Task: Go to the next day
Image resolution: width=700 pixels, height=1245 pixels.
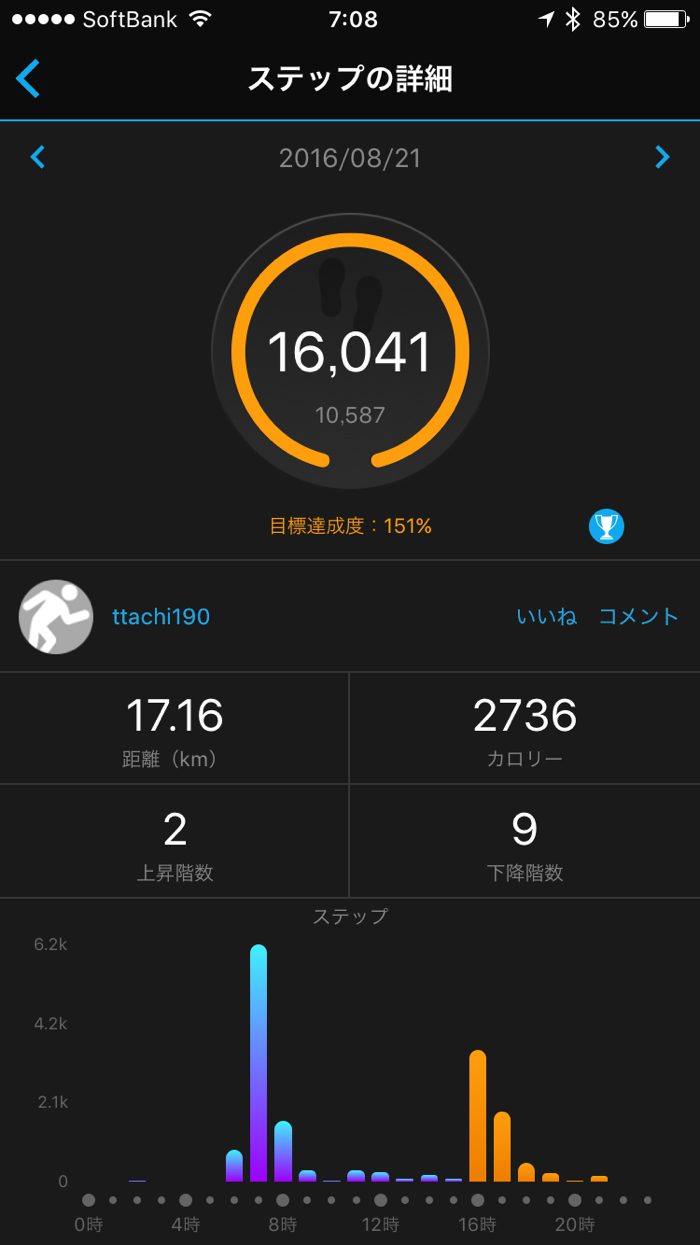Action: (662, 157)
